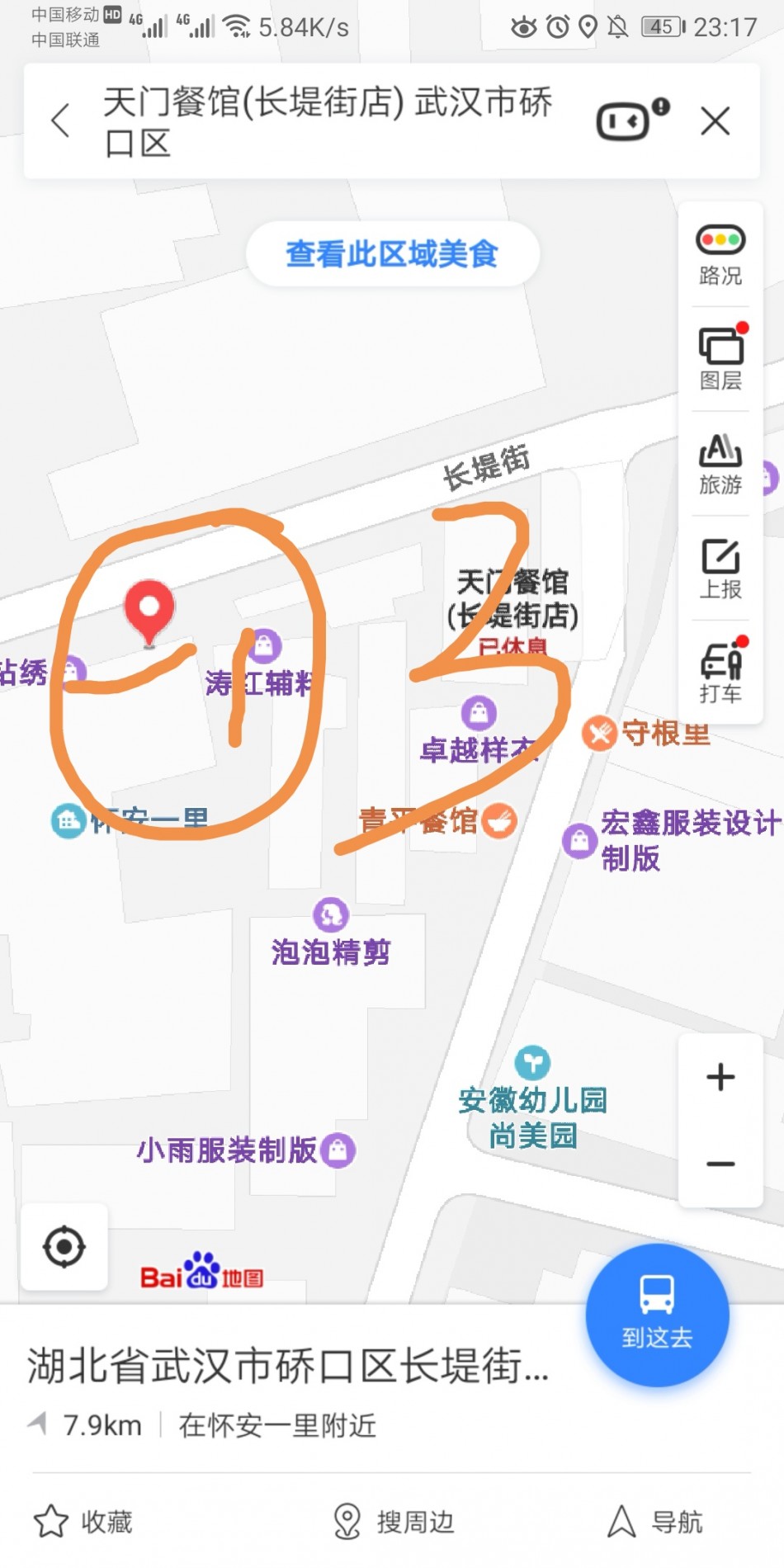Zoom out of the map
This screenshot has width=784, height=1568.
click(720, 1164)
